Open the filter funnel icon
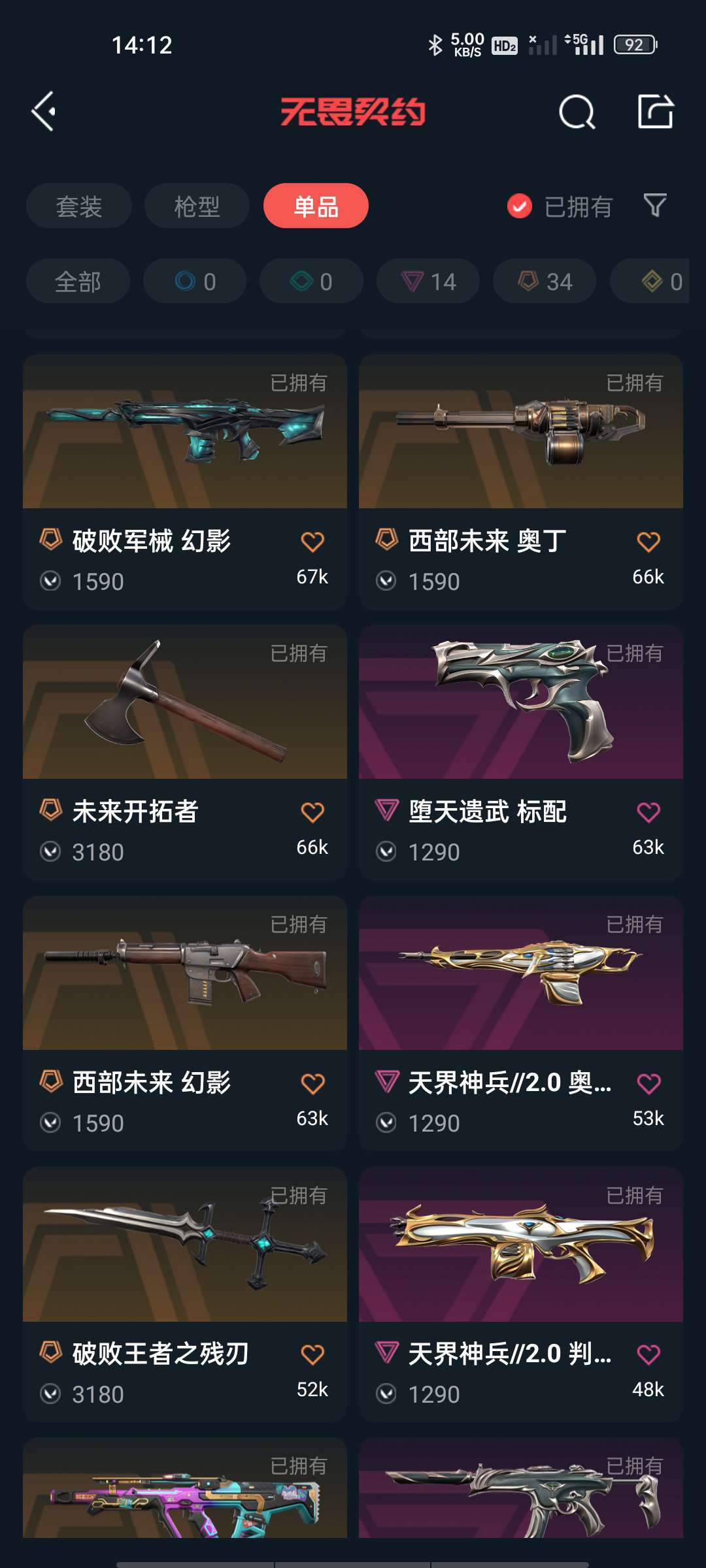Image resolution: width=706 pixels, height=1568 pixels. [x=656, y=206]
